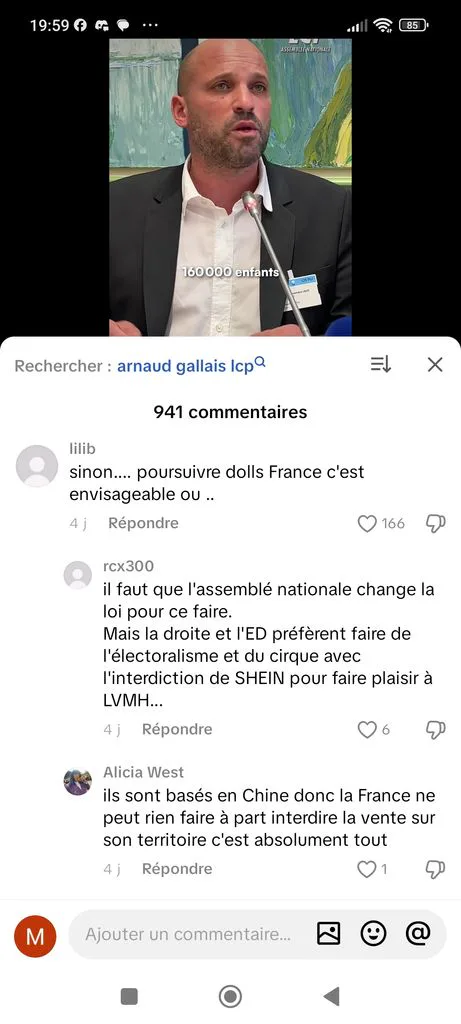Open lilib's profile avatar

click(x=37, y=466)
